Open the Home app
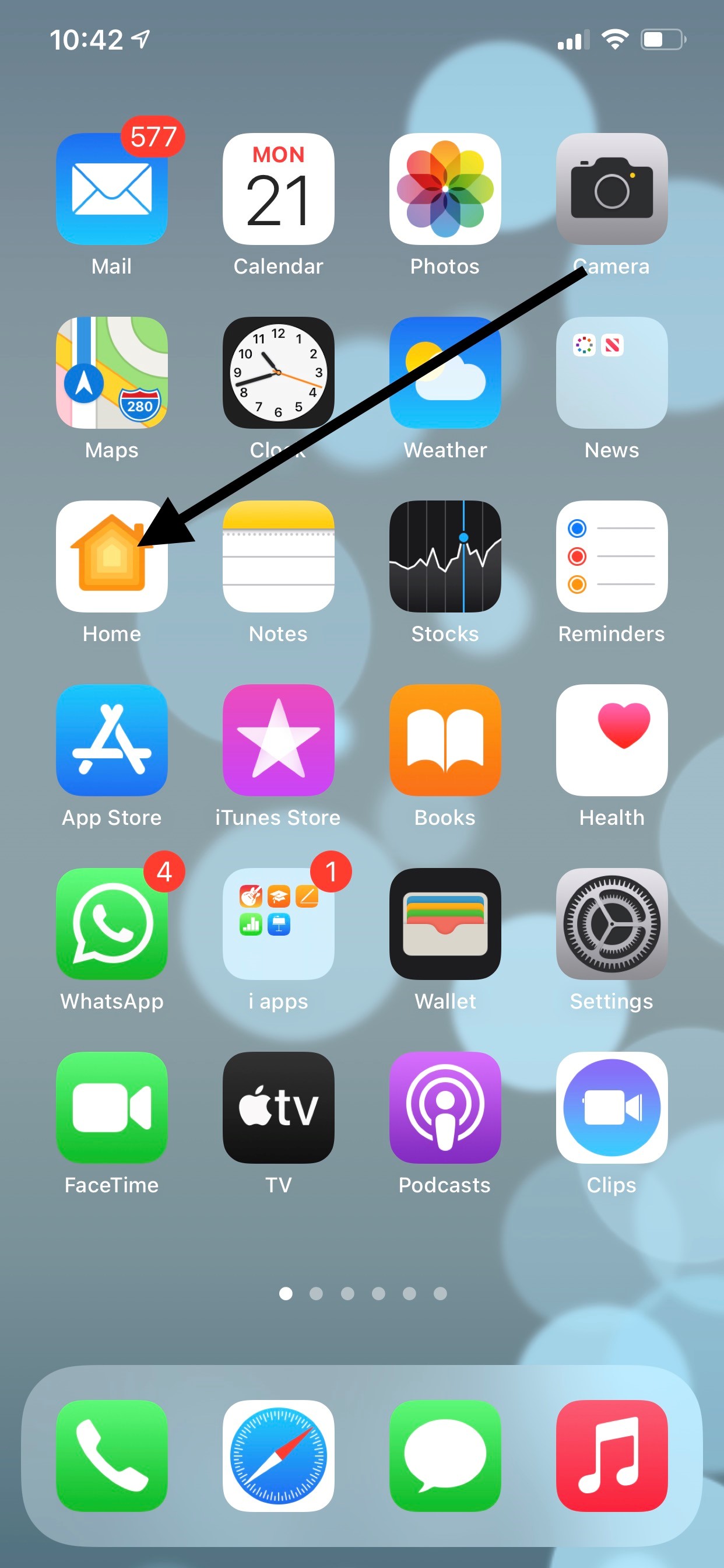The image size is (724, 1568). [x=112, y=556]
